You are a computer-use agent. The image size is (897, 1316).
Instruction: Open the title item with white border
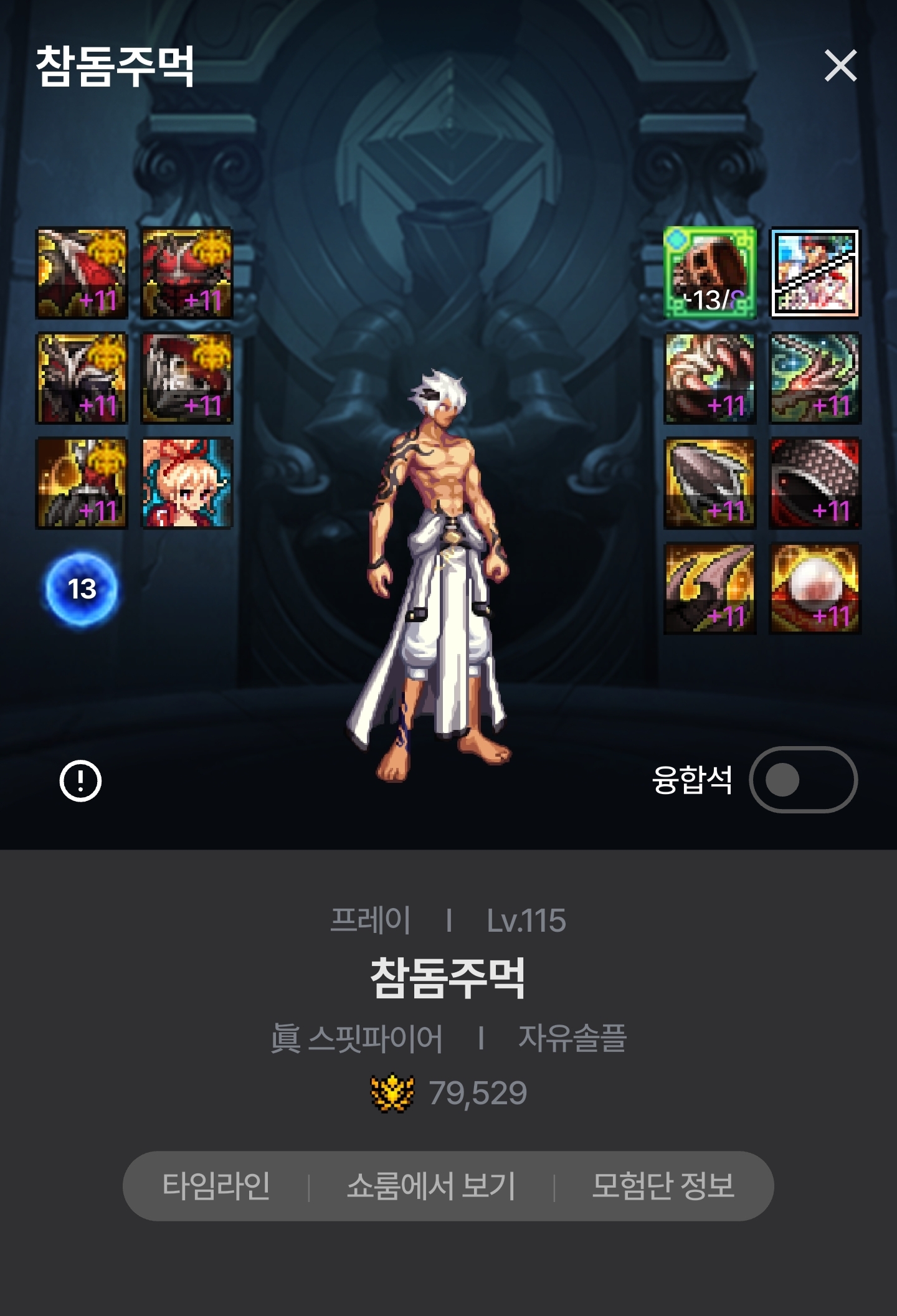click(815, 273)
